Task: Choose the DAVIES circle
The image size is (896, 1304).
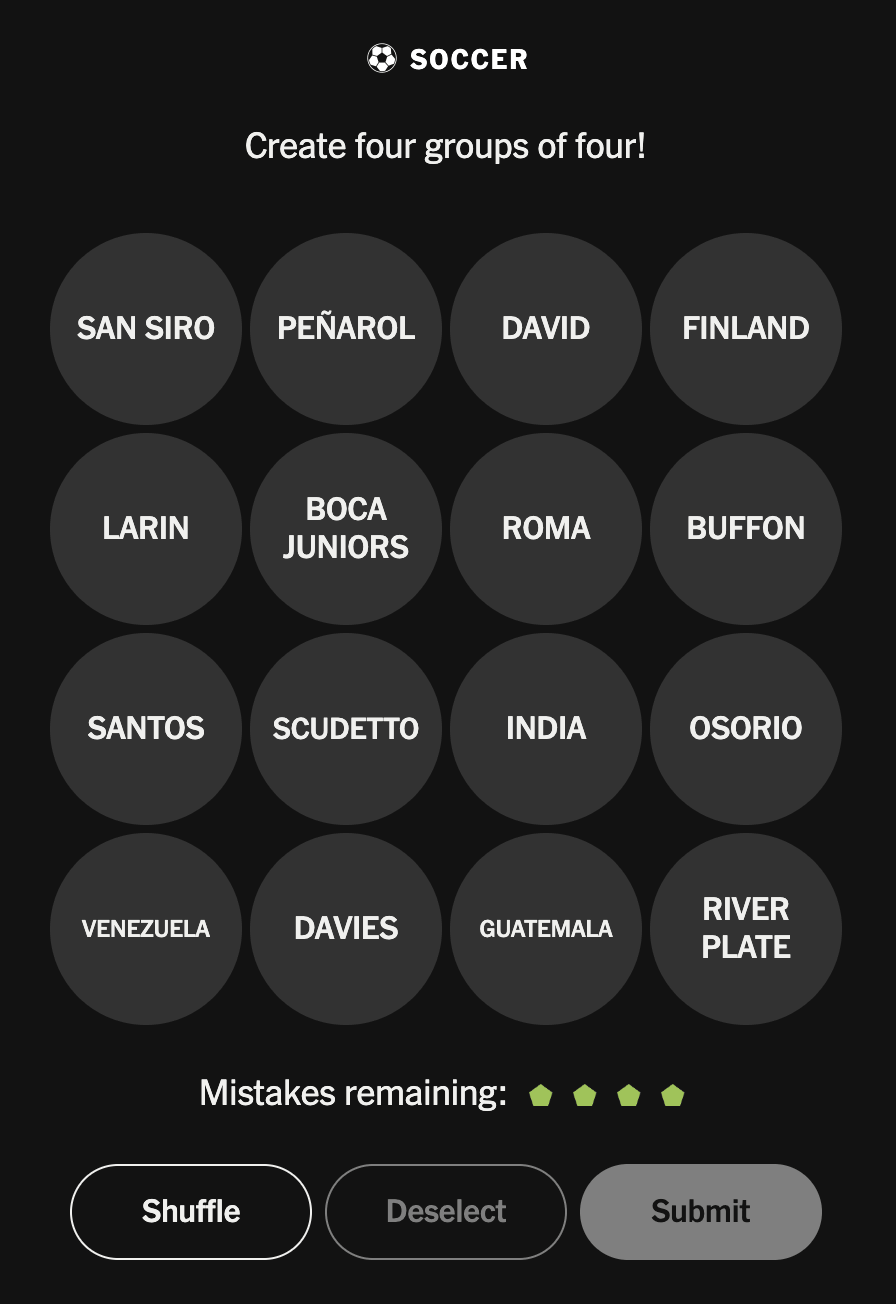Action: click(x=346, y=928)
